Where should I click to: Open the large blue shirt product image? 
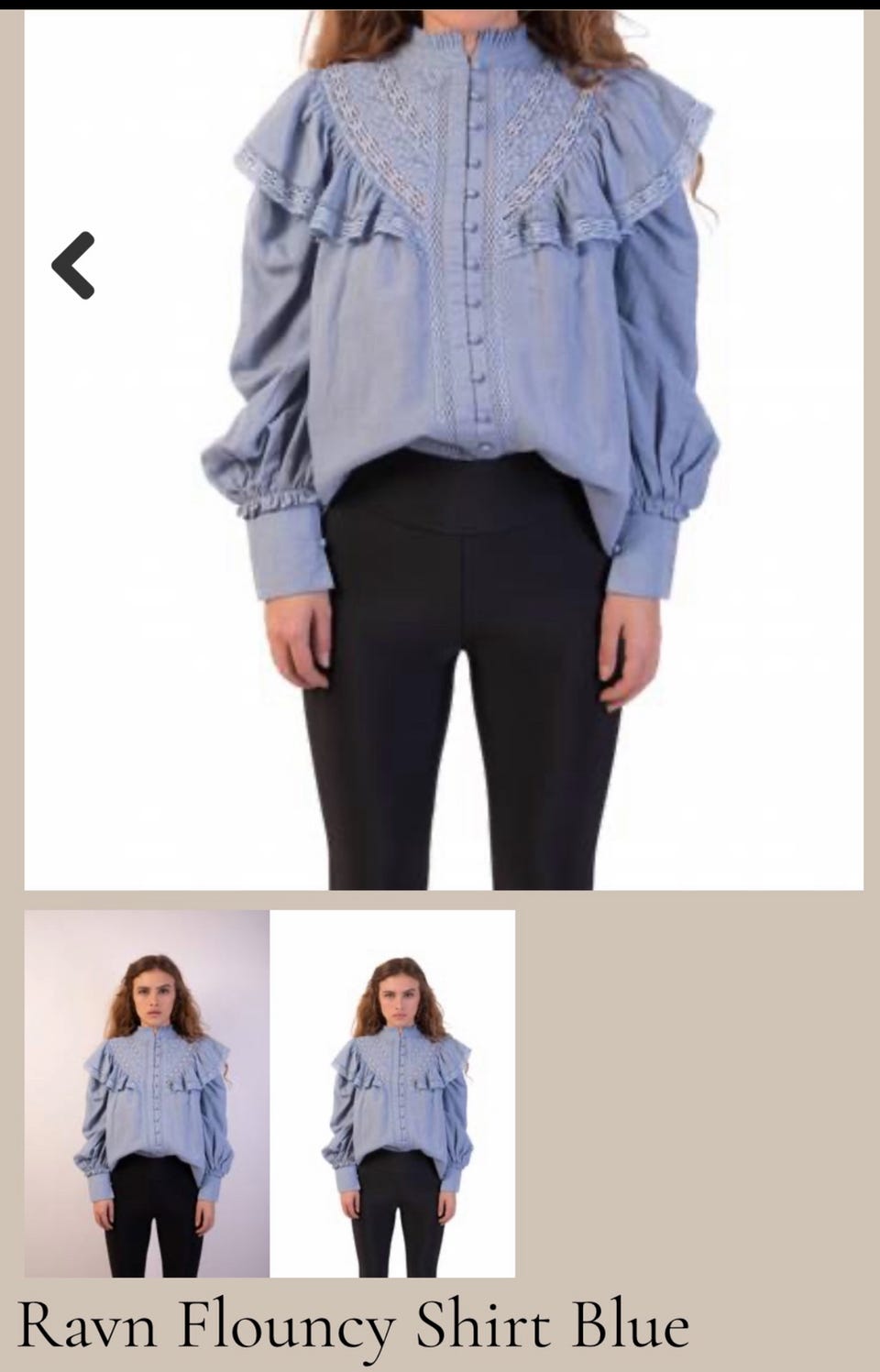click(444, 449)
